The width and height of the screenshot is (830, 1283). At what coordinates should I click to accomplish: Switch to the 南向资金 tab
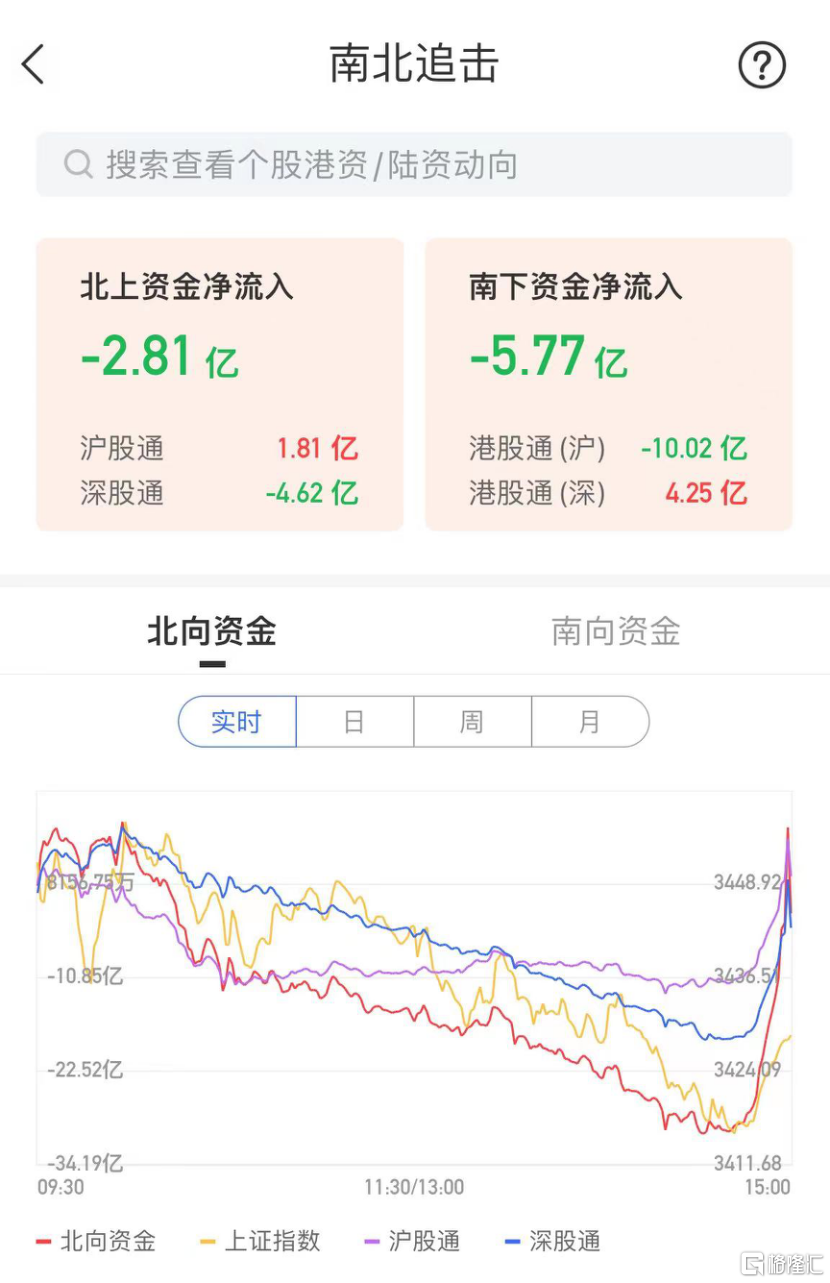616,632
